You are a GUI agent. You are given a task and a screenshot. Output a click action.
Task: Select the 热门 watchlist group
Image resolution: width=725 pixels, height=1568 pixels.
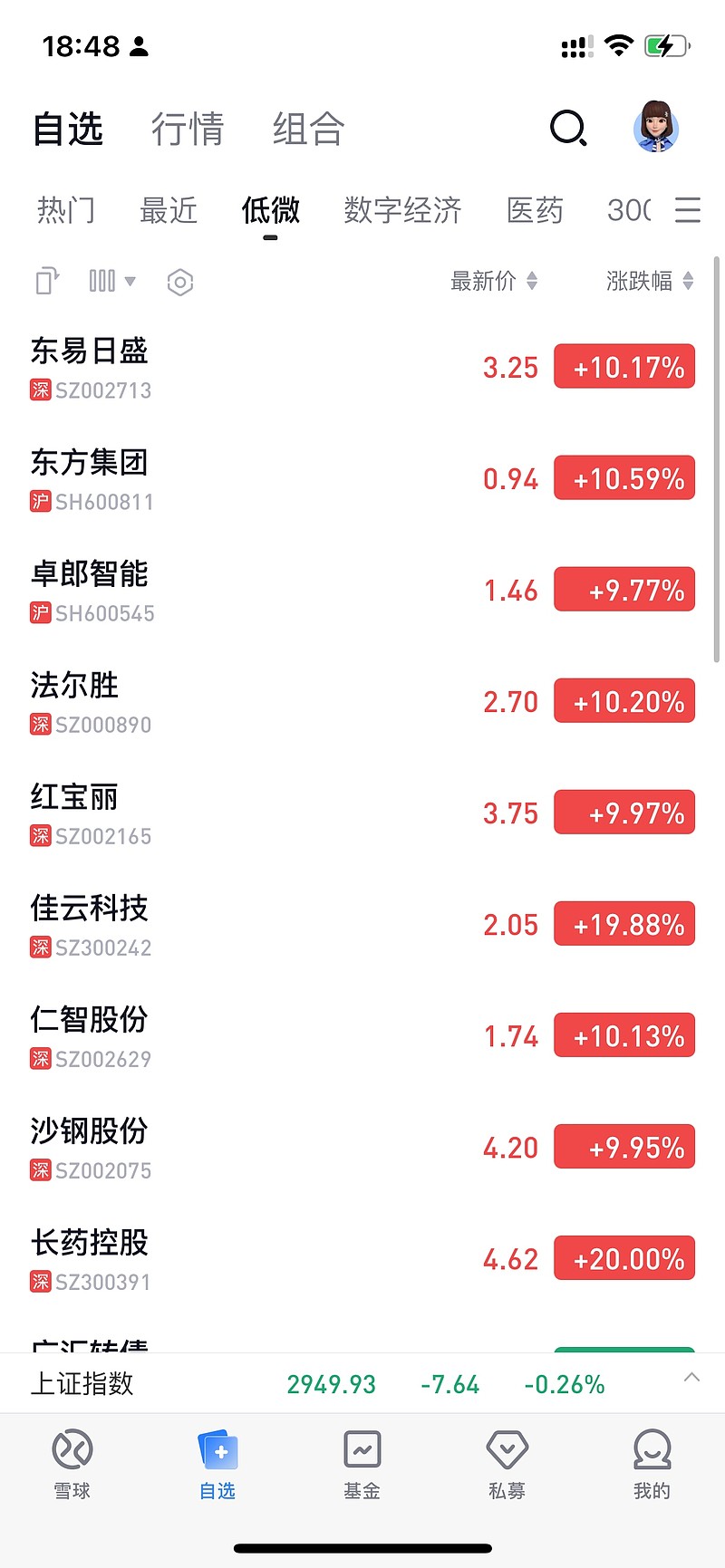pos(66,210)
